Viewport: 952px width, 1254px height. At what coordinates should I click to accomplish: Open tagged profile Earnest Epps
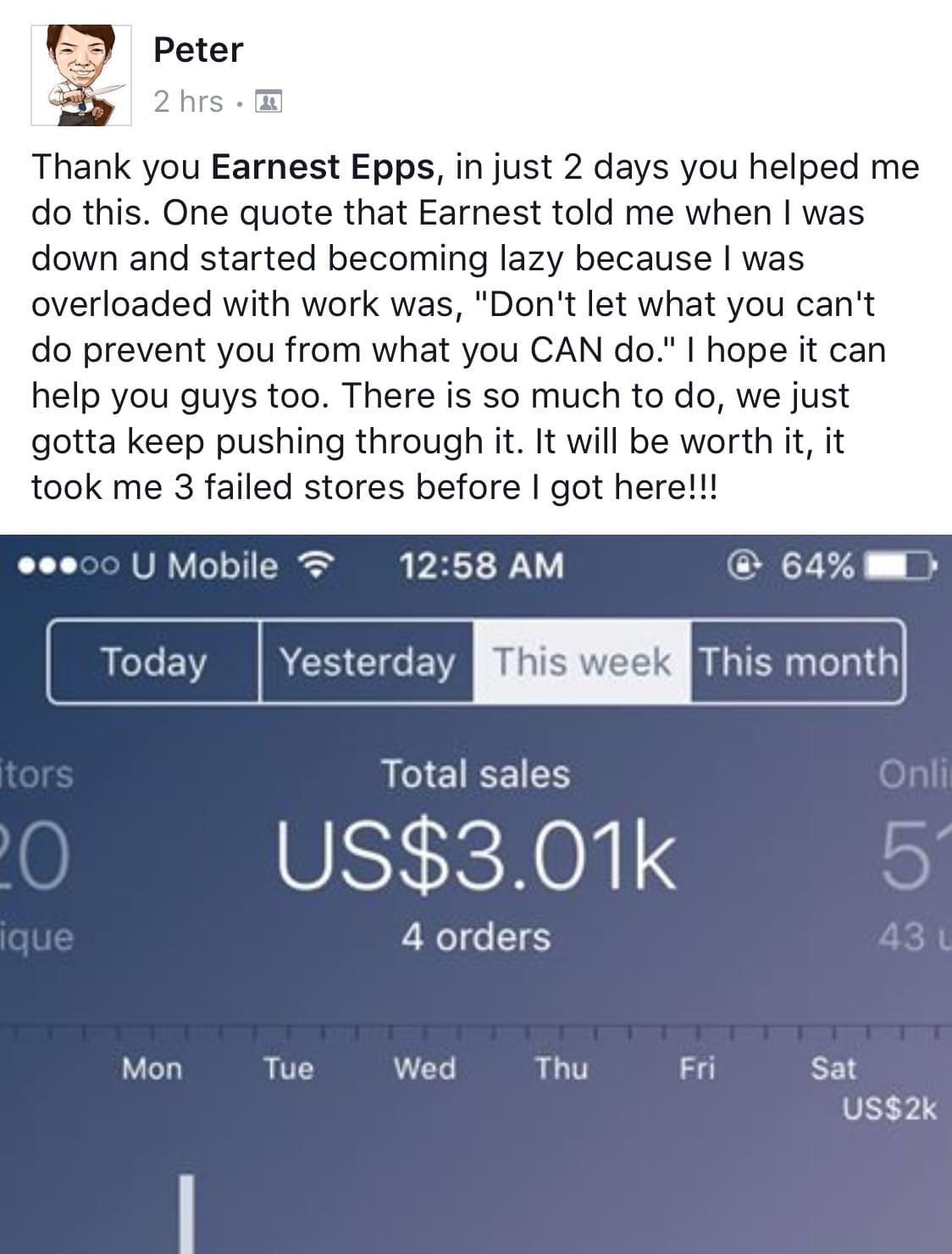pos(322,167)
